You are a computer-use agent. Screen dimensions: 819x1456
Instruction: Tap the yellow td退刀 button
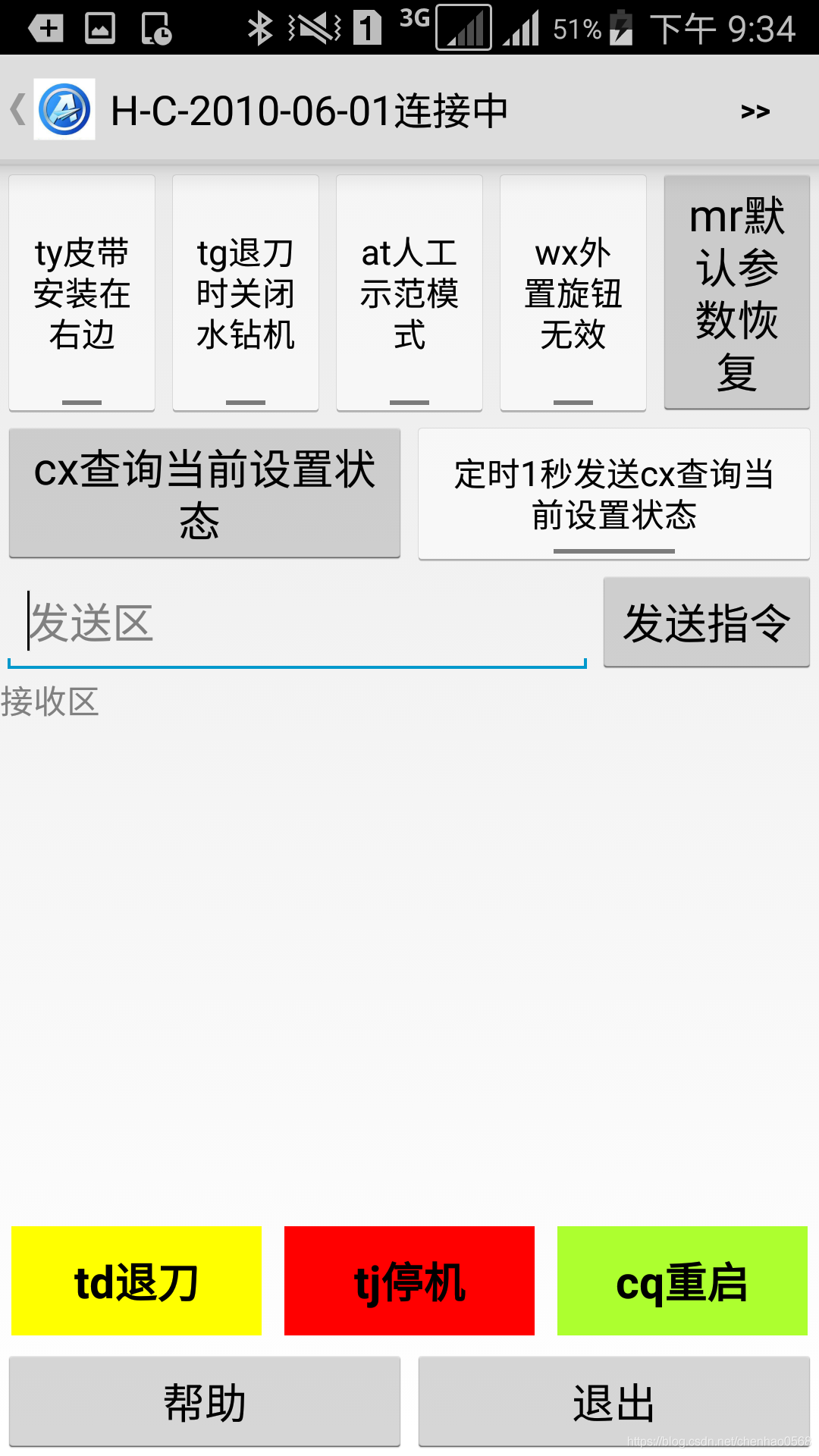[136, 1281]
